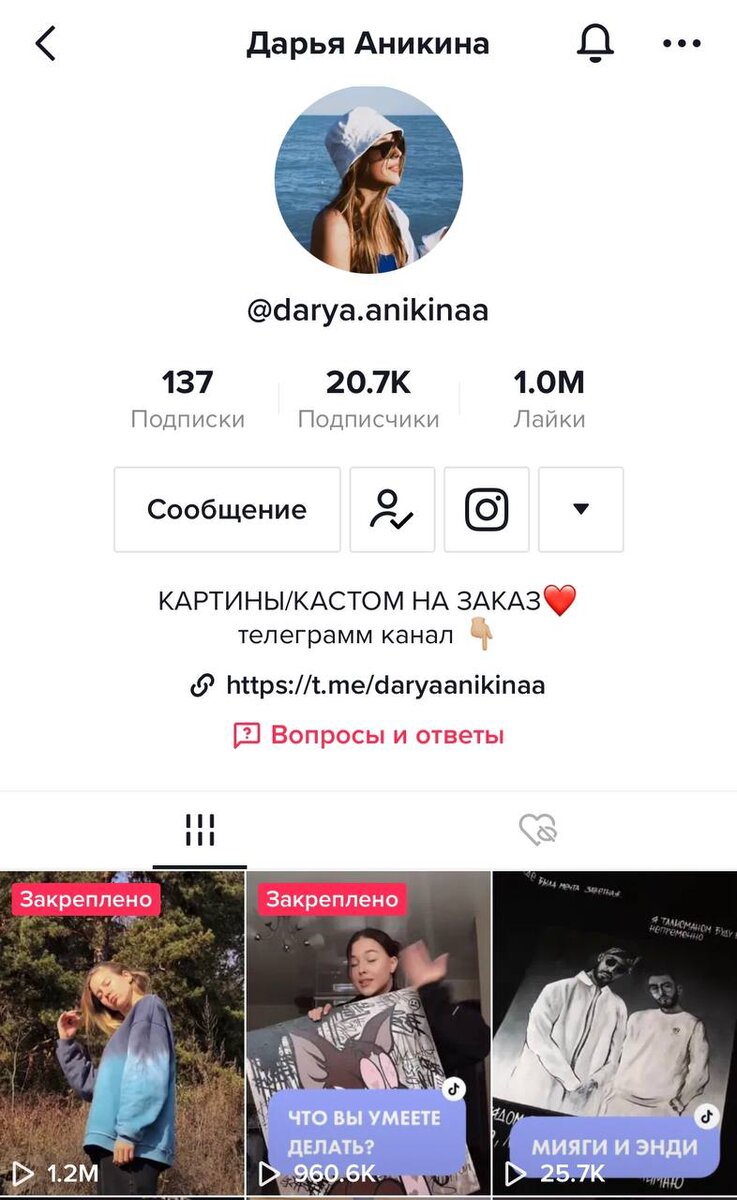Tap the profile avatar photo
Image resolution: width=737 pixels, height=1200 pixels.
(368, 180)
